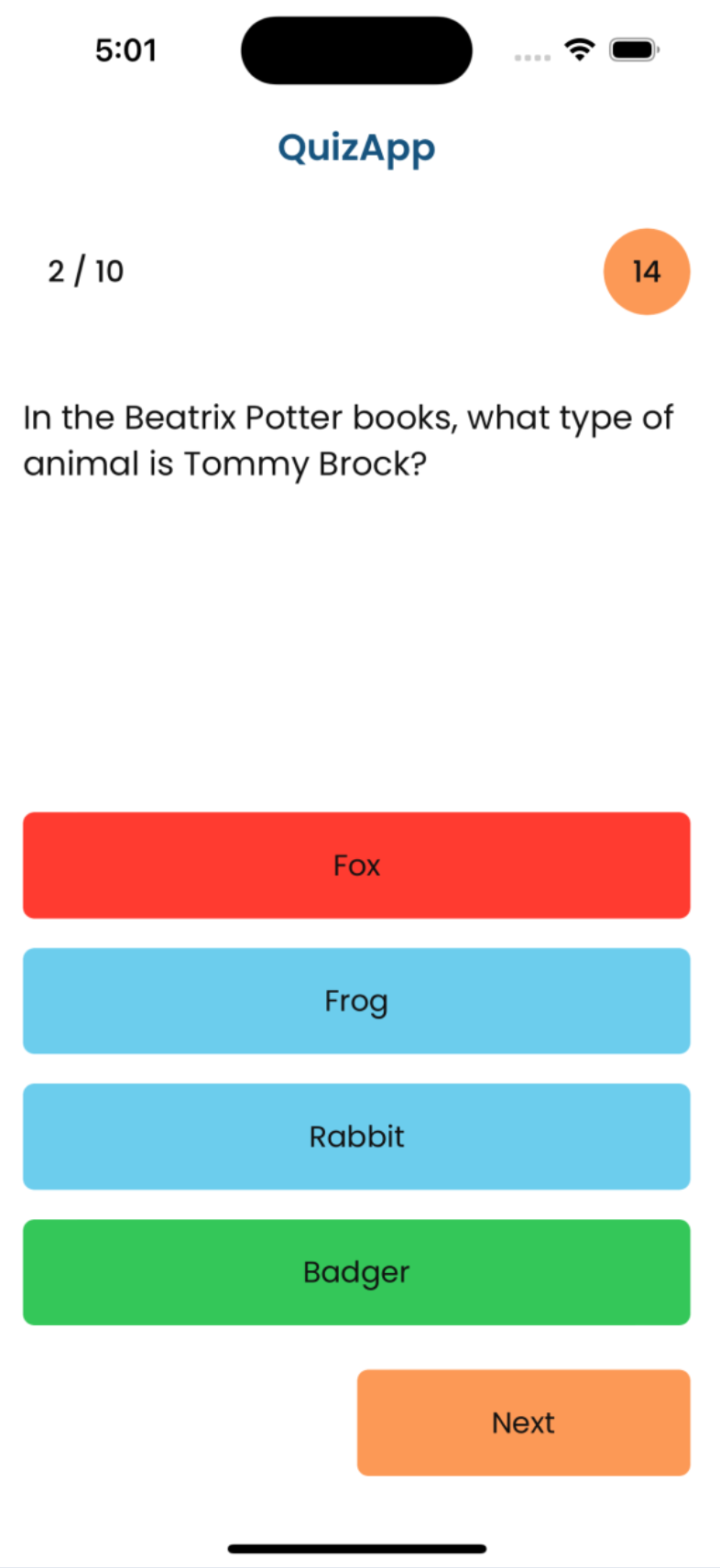Select the Badger answer option

coord(356,1272)
